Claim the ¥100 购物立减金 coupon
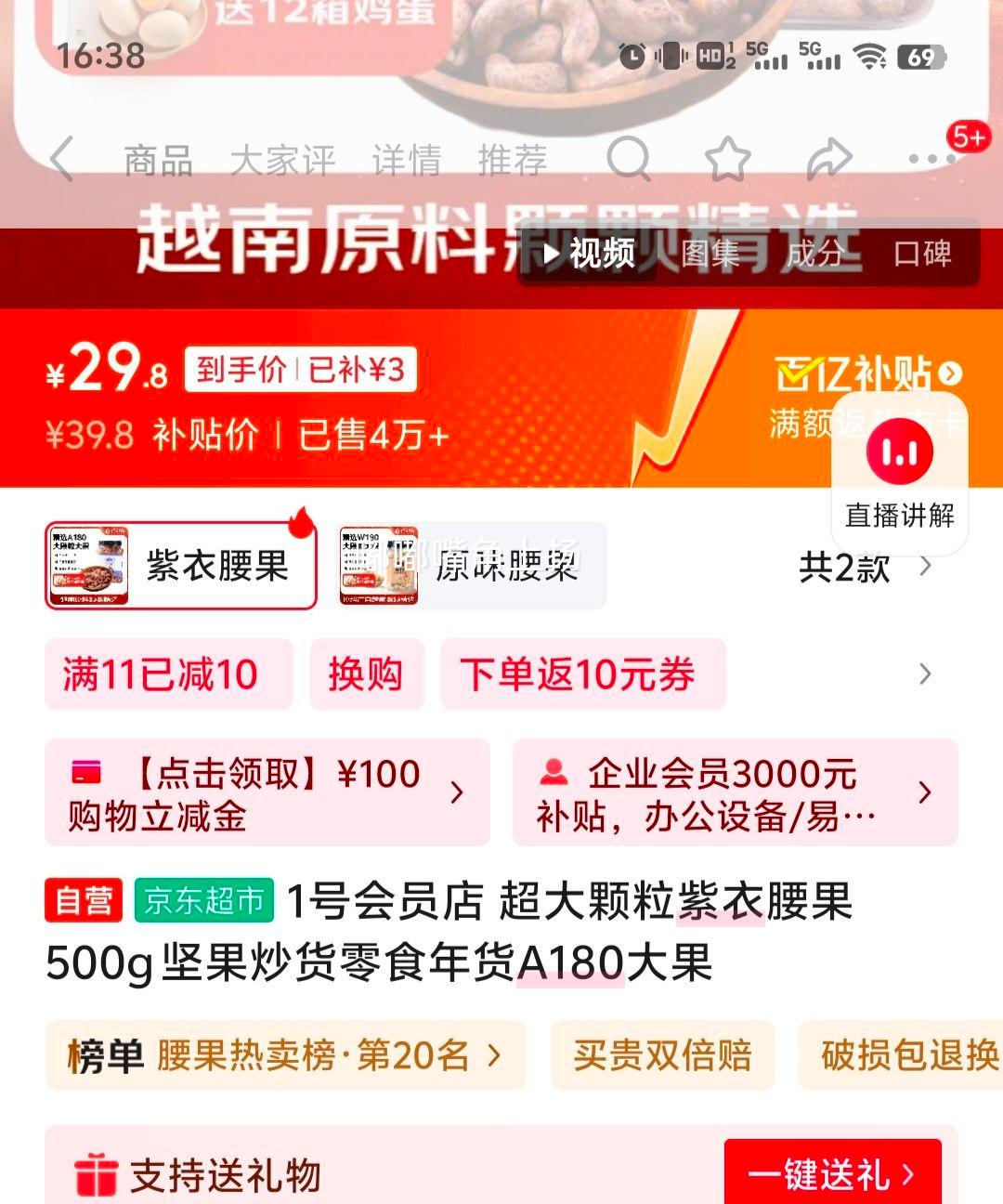This screenshot has width=1003, height=1204. pos(267,792)
